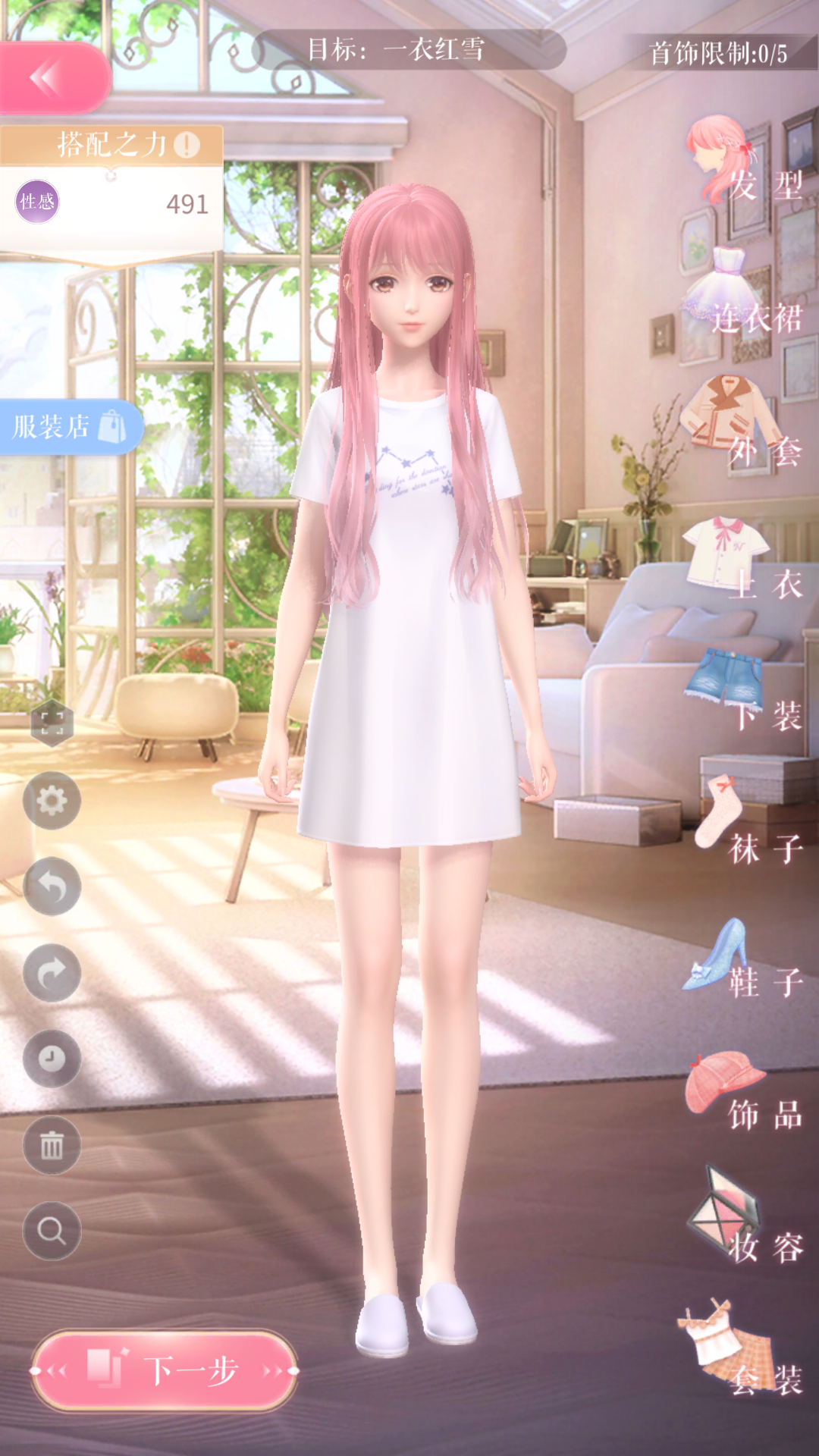Viewport: 819px width, 1456px height.
Task: Toggle fullscreen view icon
Action: (52, 723)
